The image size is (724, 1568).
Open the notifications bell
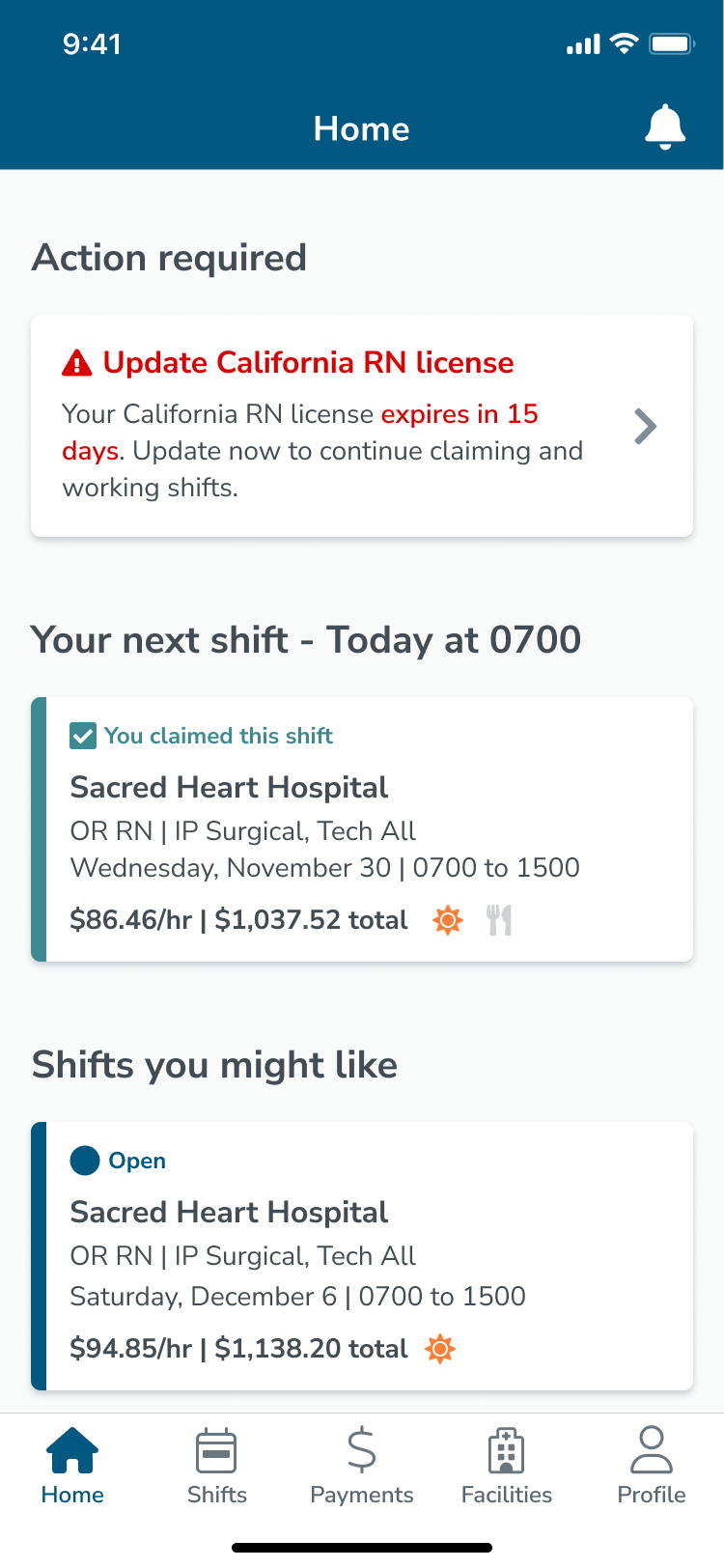click(x=665, y=127)
